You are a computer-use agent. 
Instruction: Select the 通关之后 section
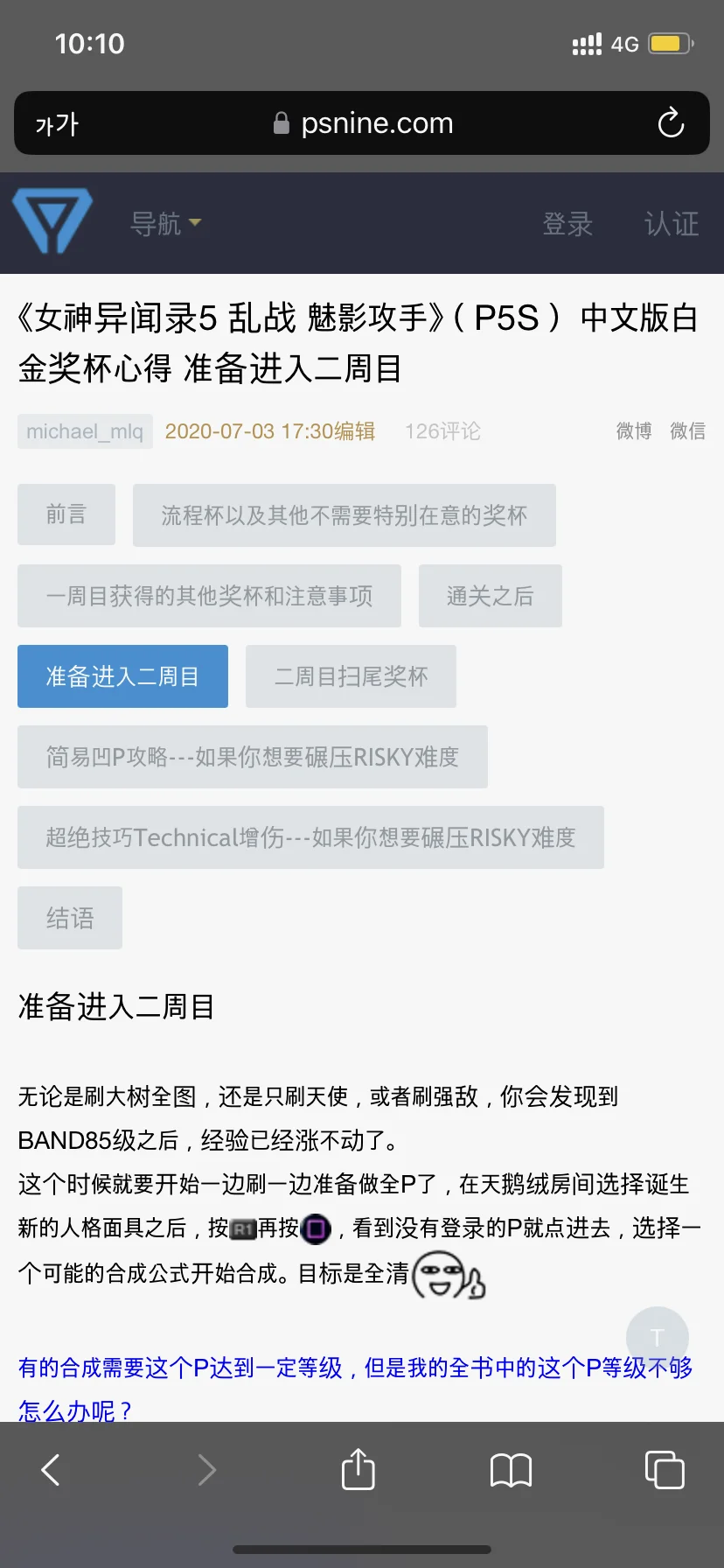[490, 596]
